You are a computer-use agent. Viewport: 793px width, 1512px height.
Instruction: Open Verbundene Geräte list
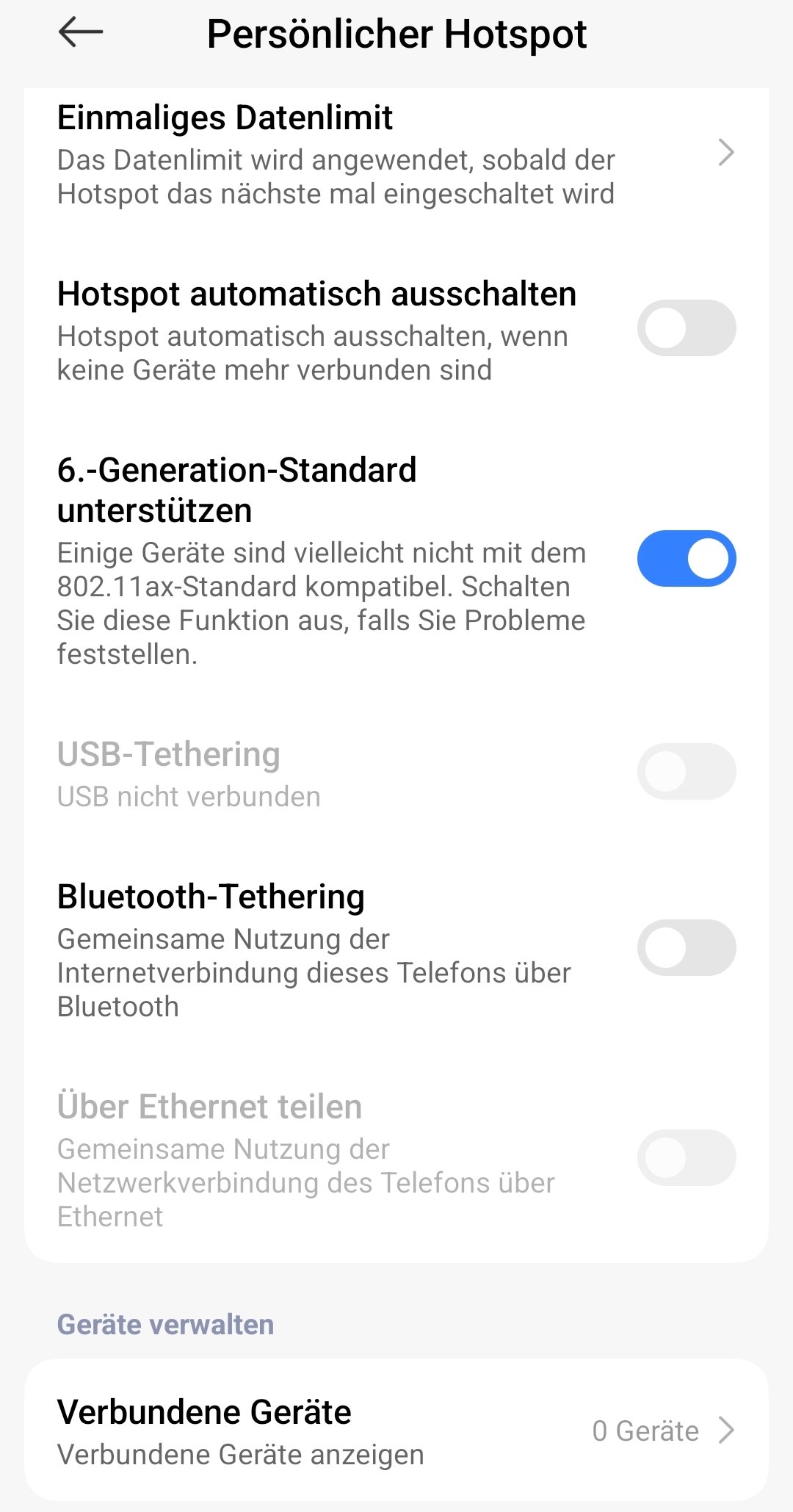pos(396,1430)
